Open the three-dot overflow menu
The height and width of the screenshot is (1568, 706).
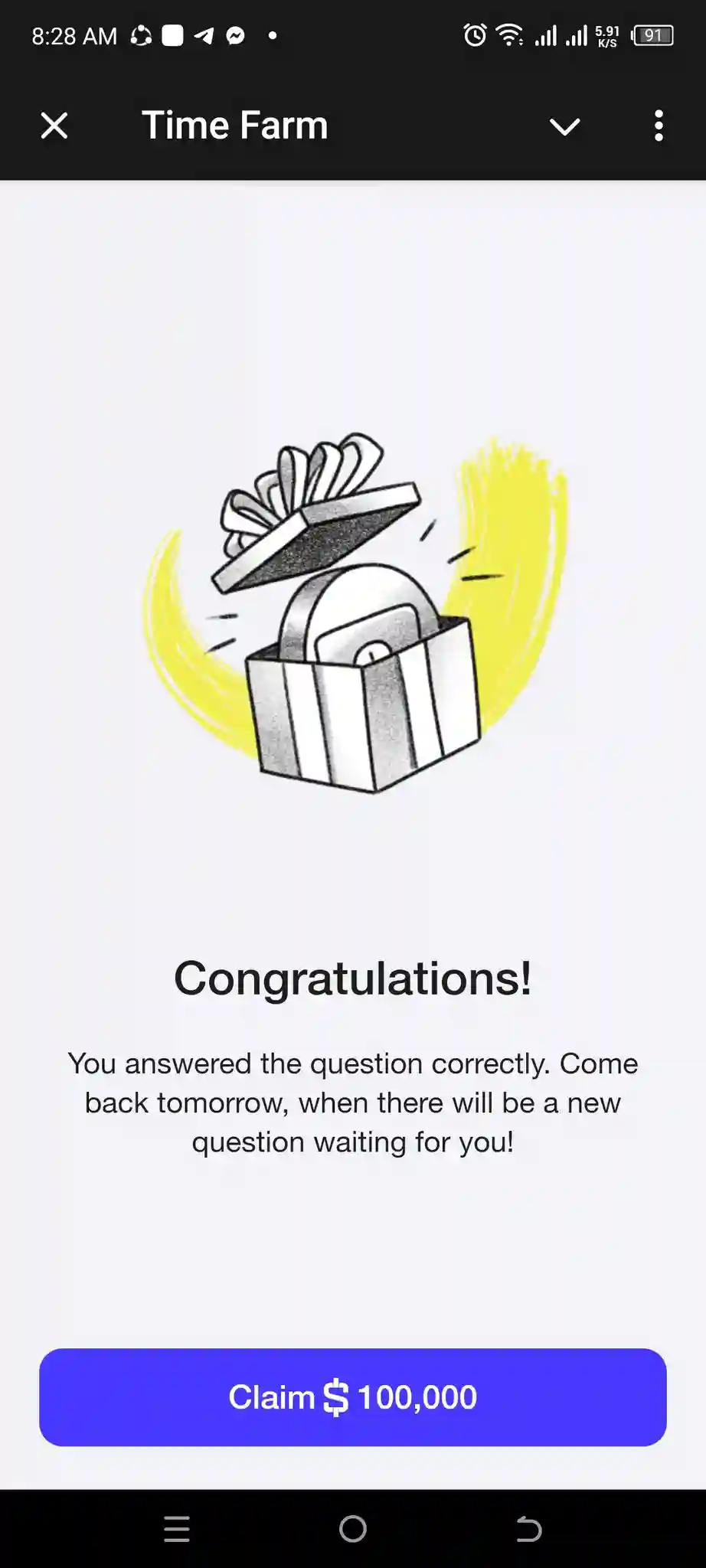coord(659,126)
